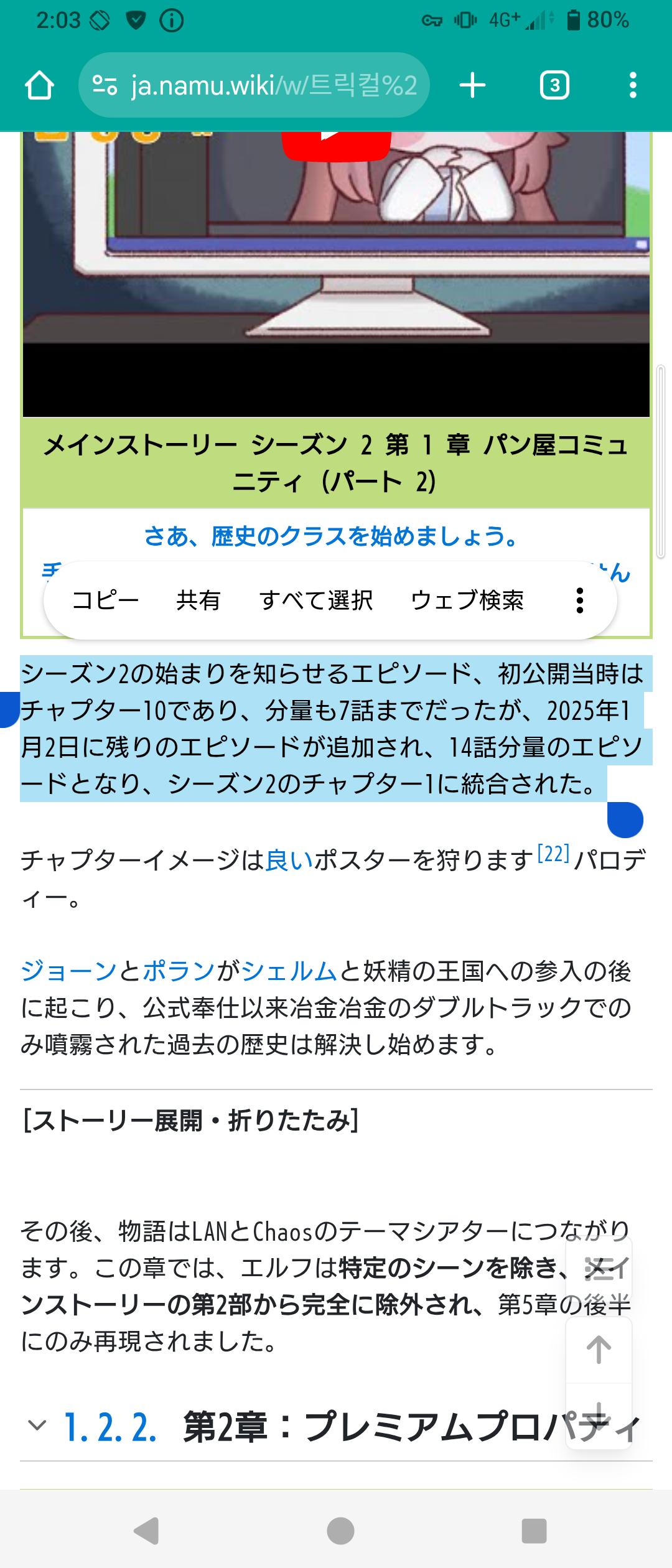Screen dimensions: 672x1568
Task: Tap the system back button
Action: click(x=147, y=1531)
